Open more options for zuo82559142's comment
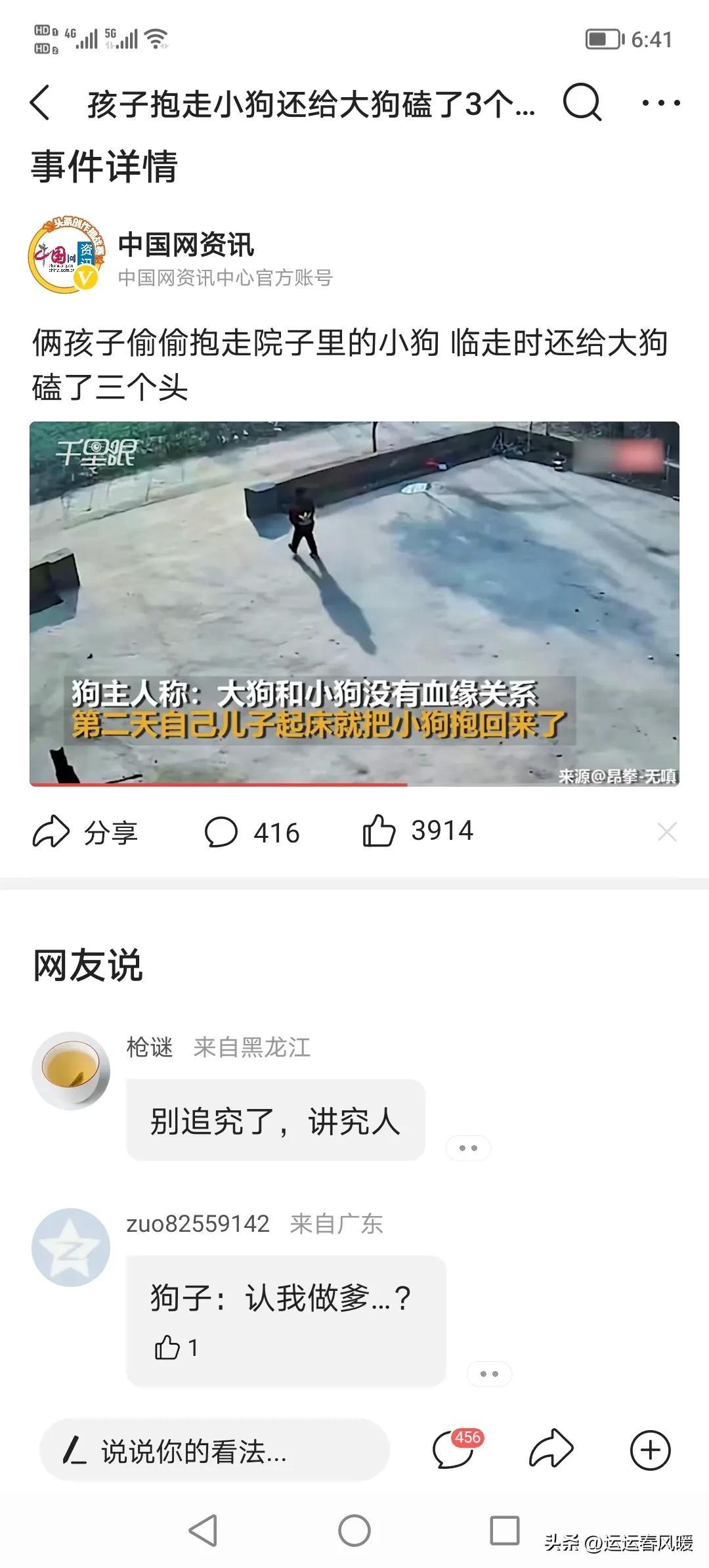The image size is (709, 1568). 489,1374
